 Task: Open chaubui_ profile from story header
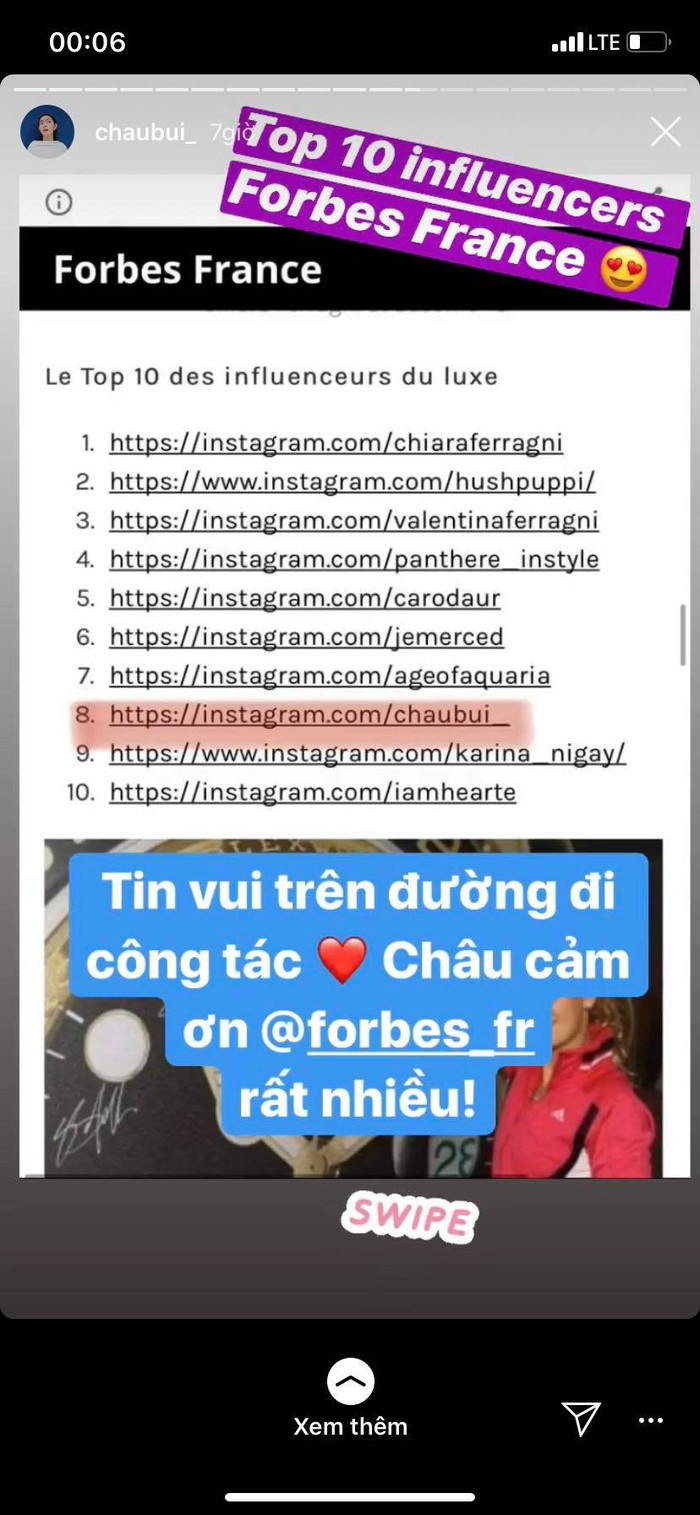point(145,133)
